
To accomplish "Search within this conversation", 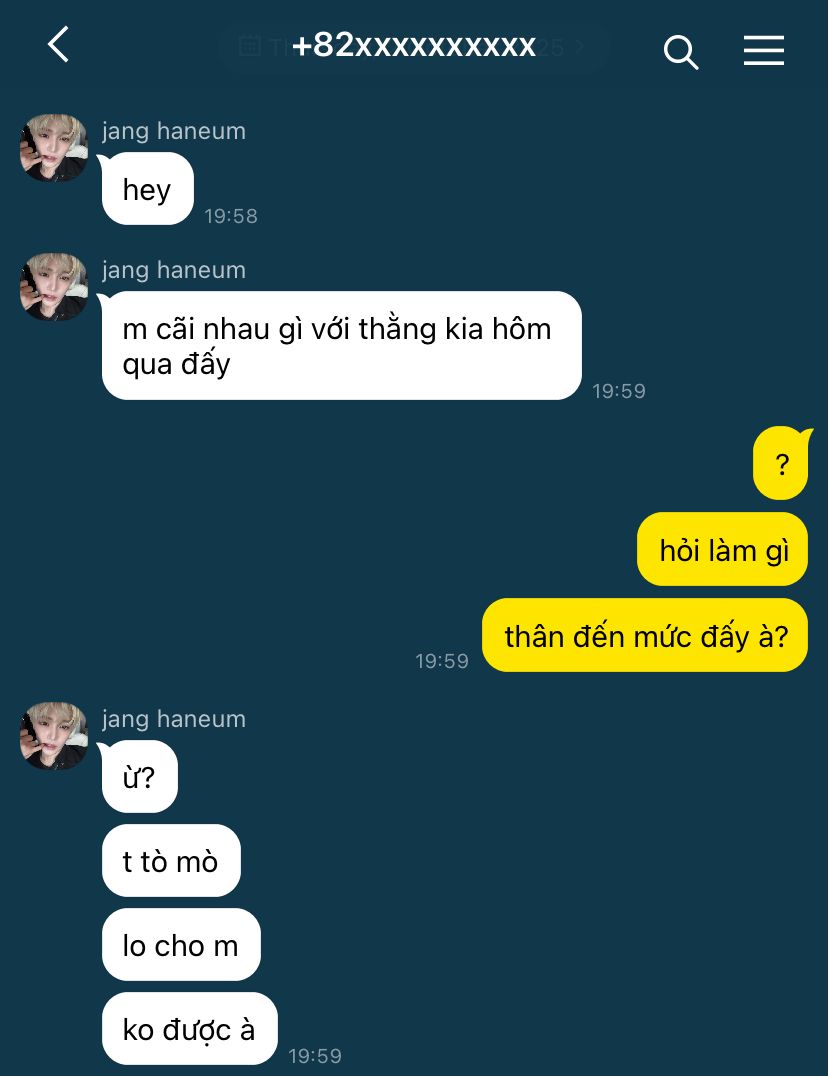I will coord(680,51).
